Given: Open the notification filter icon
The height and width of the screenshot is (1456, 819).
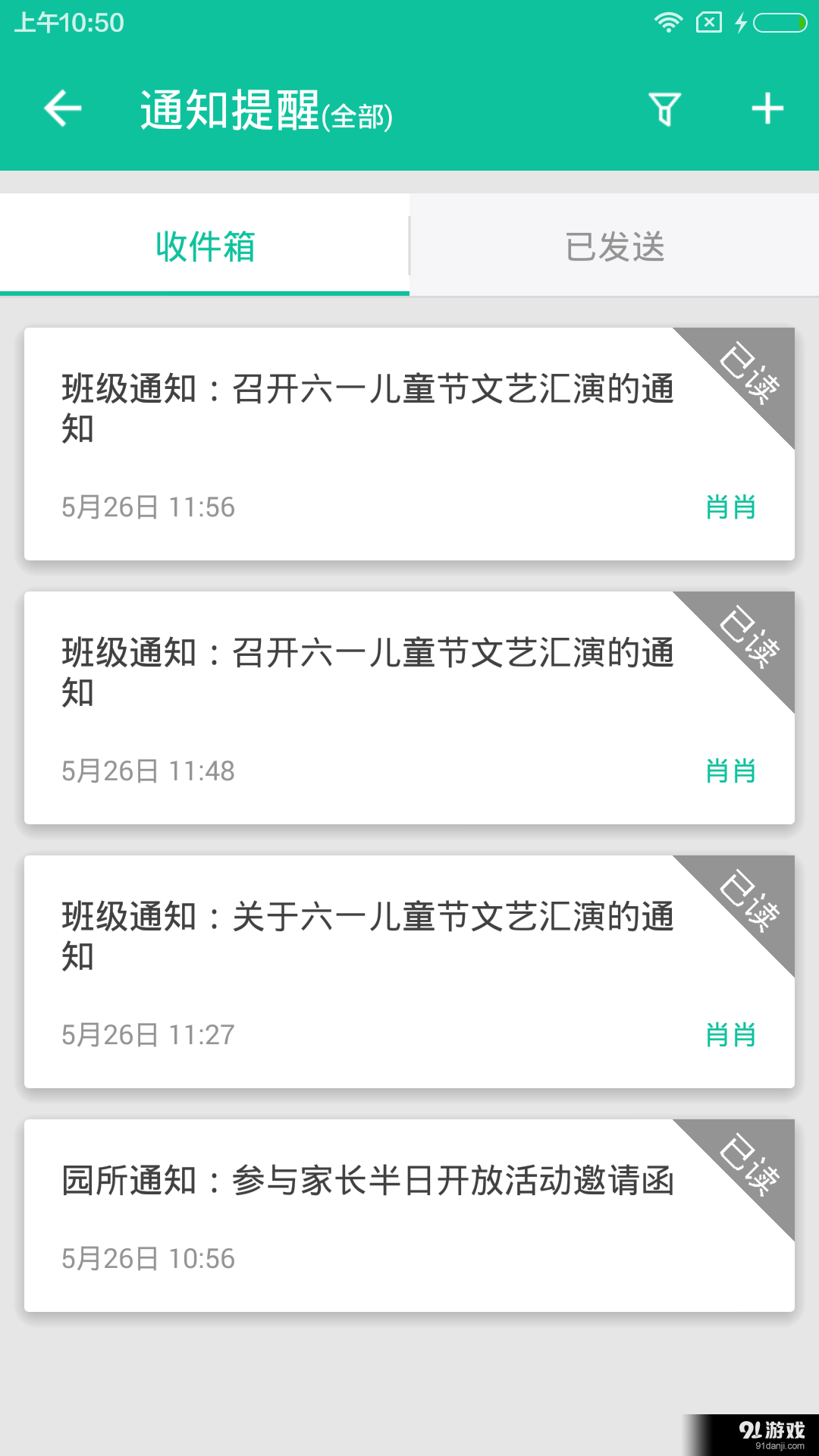Looking at the screenshot, I should pos(666,108).
